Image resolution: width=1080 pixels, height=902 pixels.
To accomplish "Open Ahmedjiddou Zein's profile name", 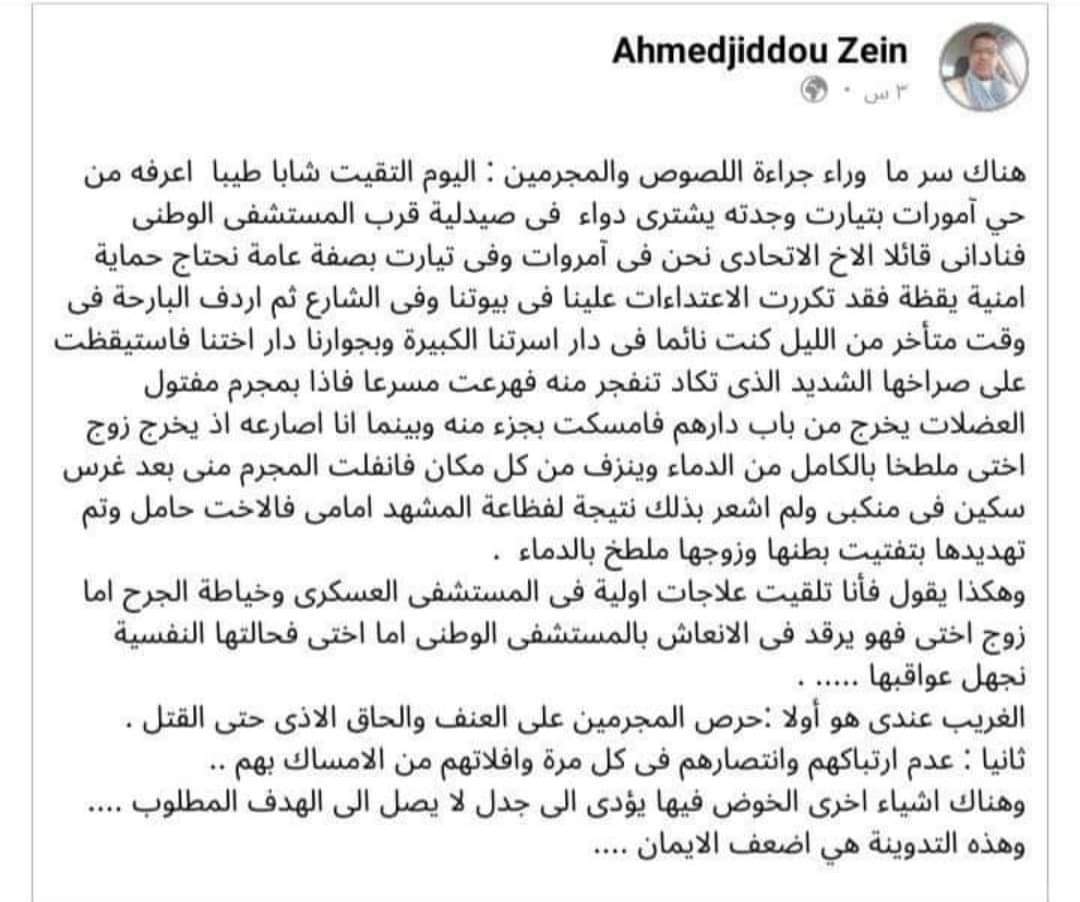I will [x=763, y=53].
